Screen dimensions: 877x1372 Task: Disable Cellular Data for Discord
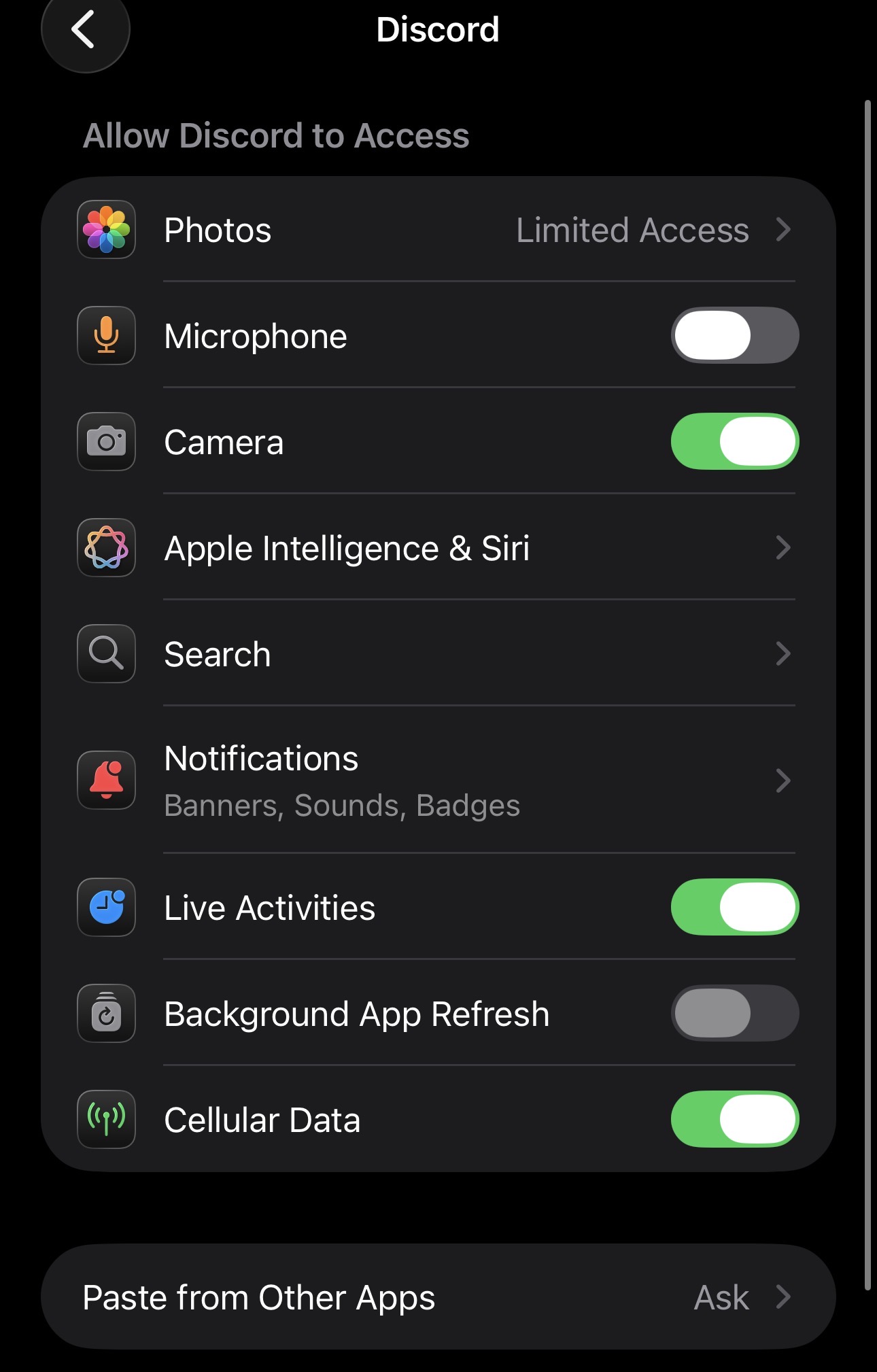tap(734, 1120)
